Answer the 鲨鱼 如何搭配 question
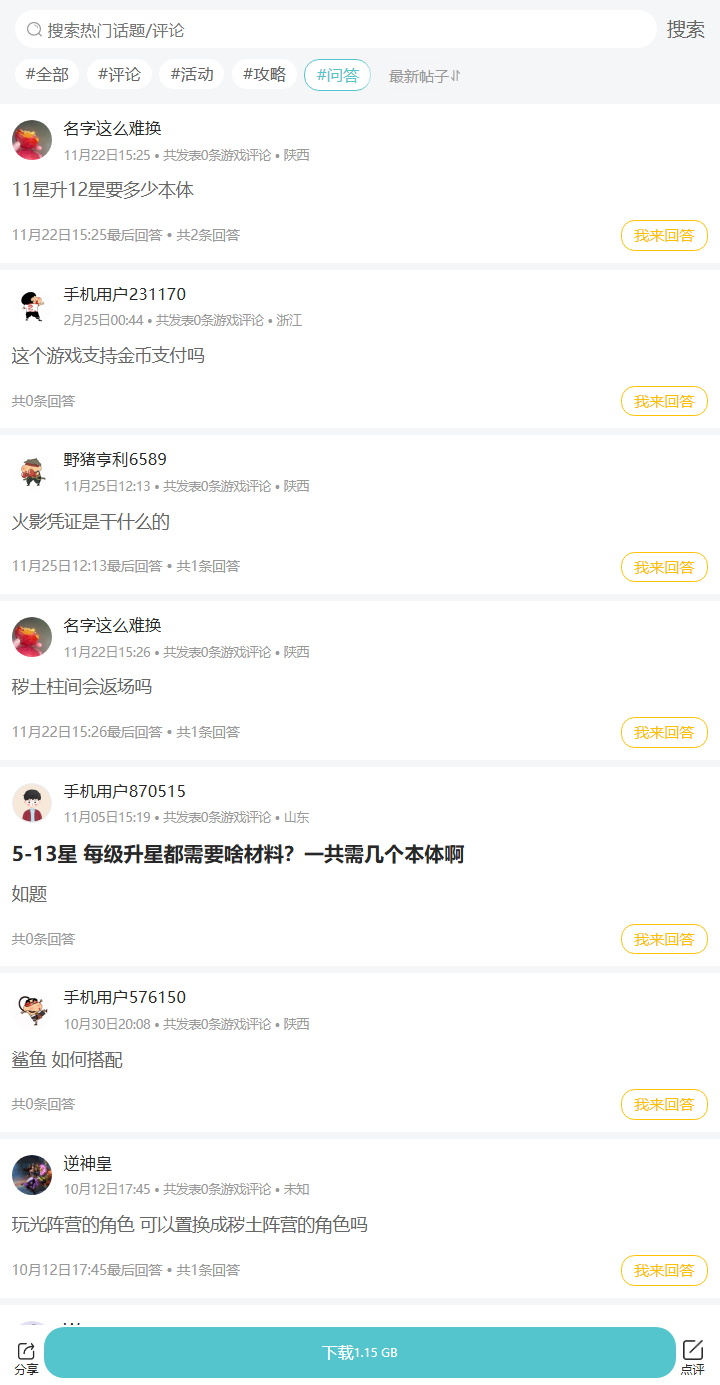The width and height of the screenshot is (720, 1385). coord(663,1105)
